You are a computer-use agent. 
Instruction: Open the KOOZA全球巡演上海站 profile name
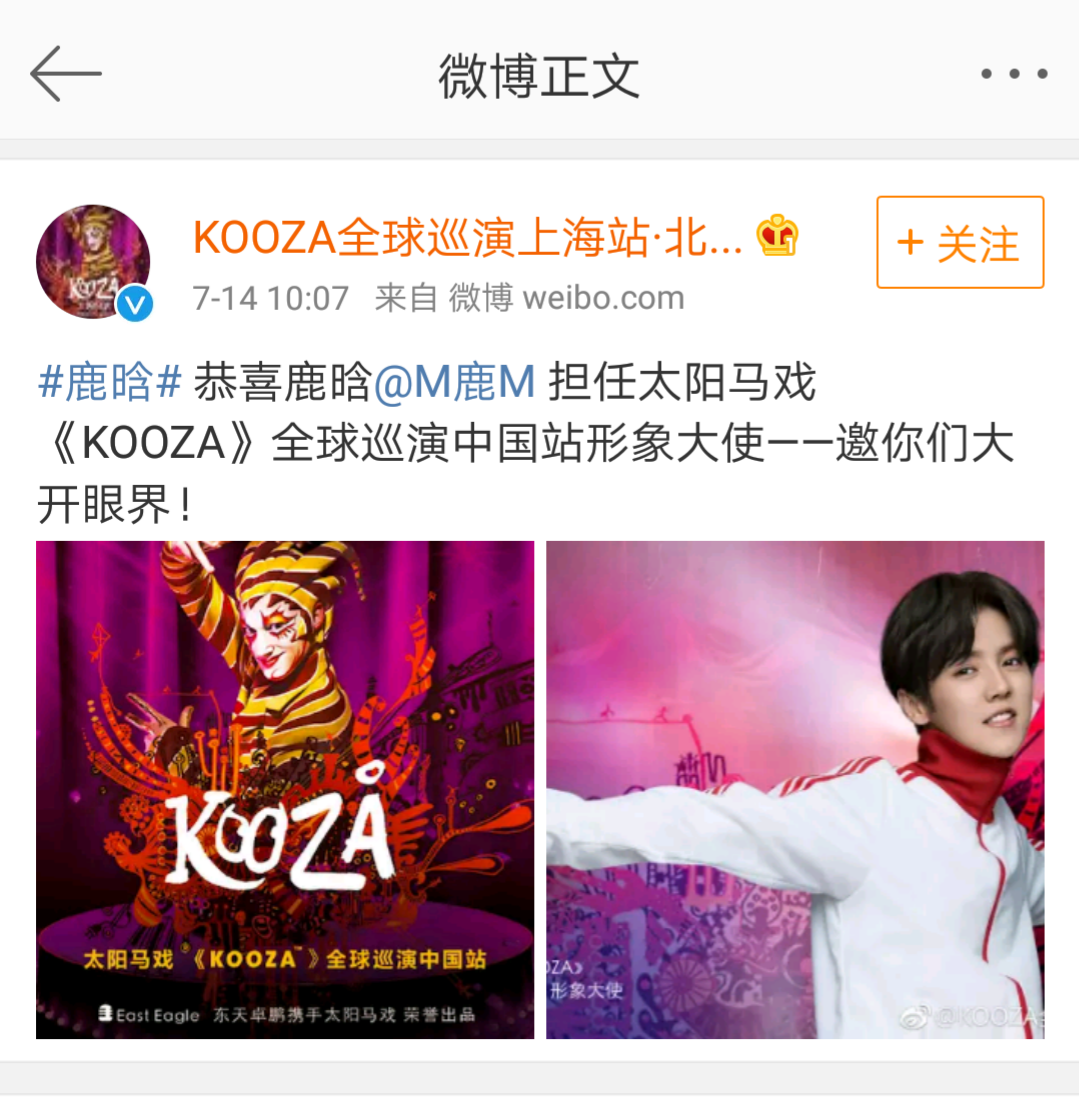467,238
